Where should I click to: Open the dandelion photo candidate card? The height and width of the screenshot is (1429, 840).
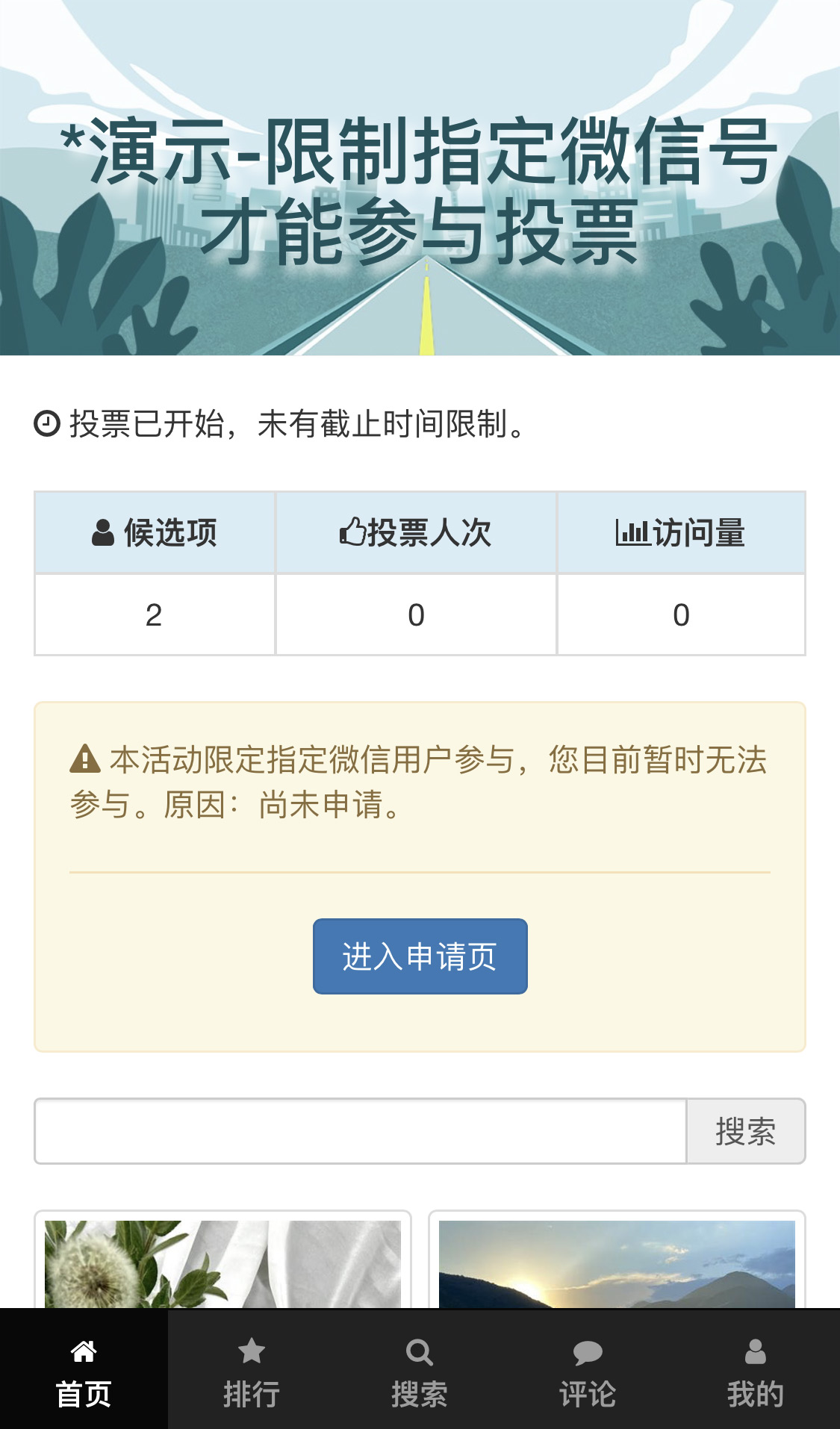click(x=223, y=1263)
